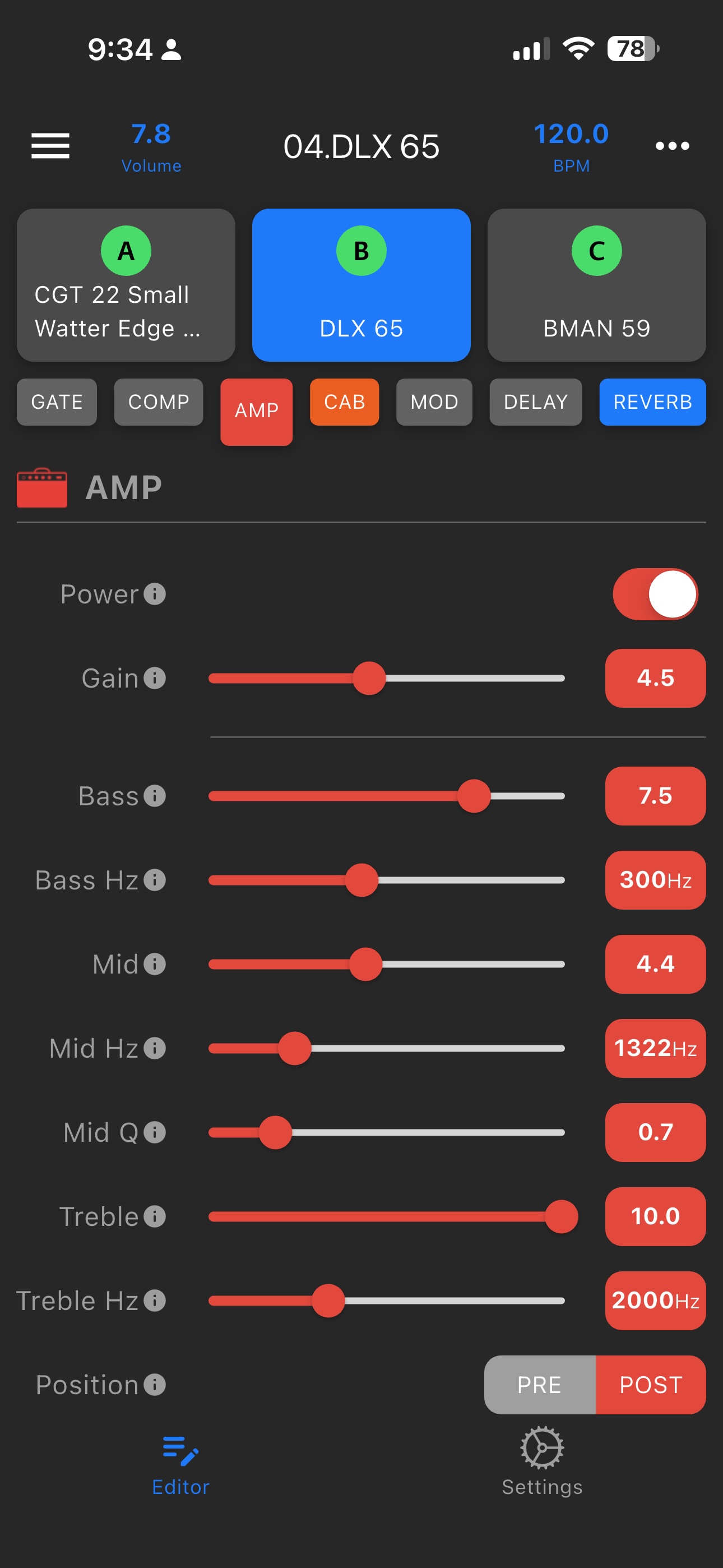Open the COMP block

coord(158,402)
